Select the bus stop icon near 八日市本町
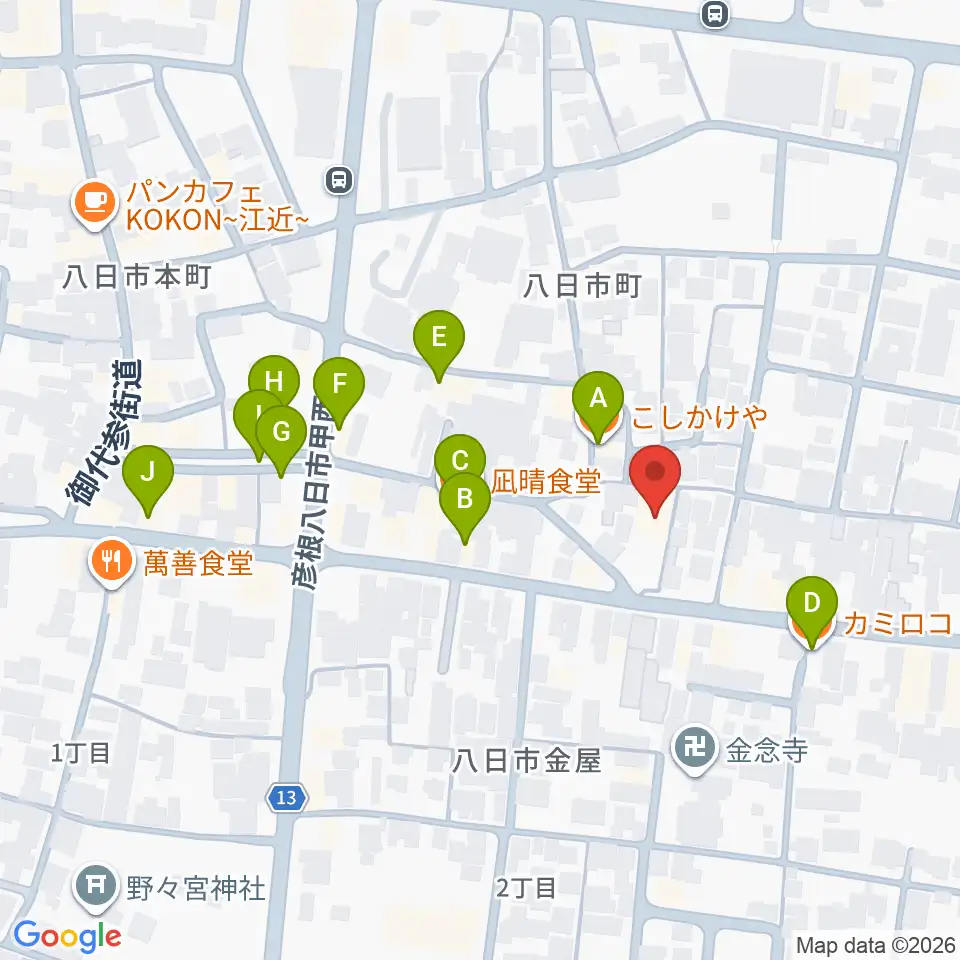This screenshot has width=960, height=960. pyautogui.click(x=339, y=181)
